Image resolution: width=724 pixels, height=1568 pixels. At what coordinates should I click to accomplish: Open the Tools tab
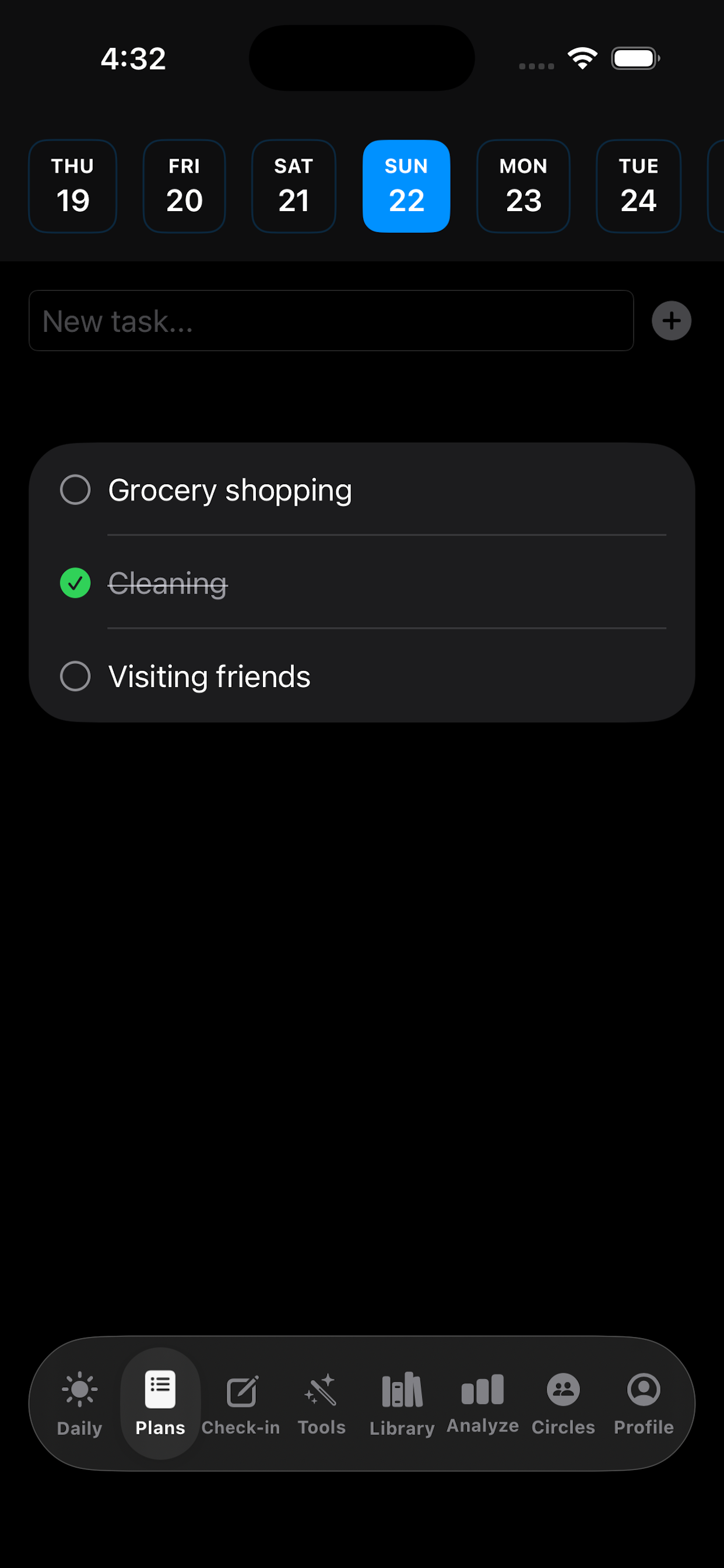(x=321, y=1403)
